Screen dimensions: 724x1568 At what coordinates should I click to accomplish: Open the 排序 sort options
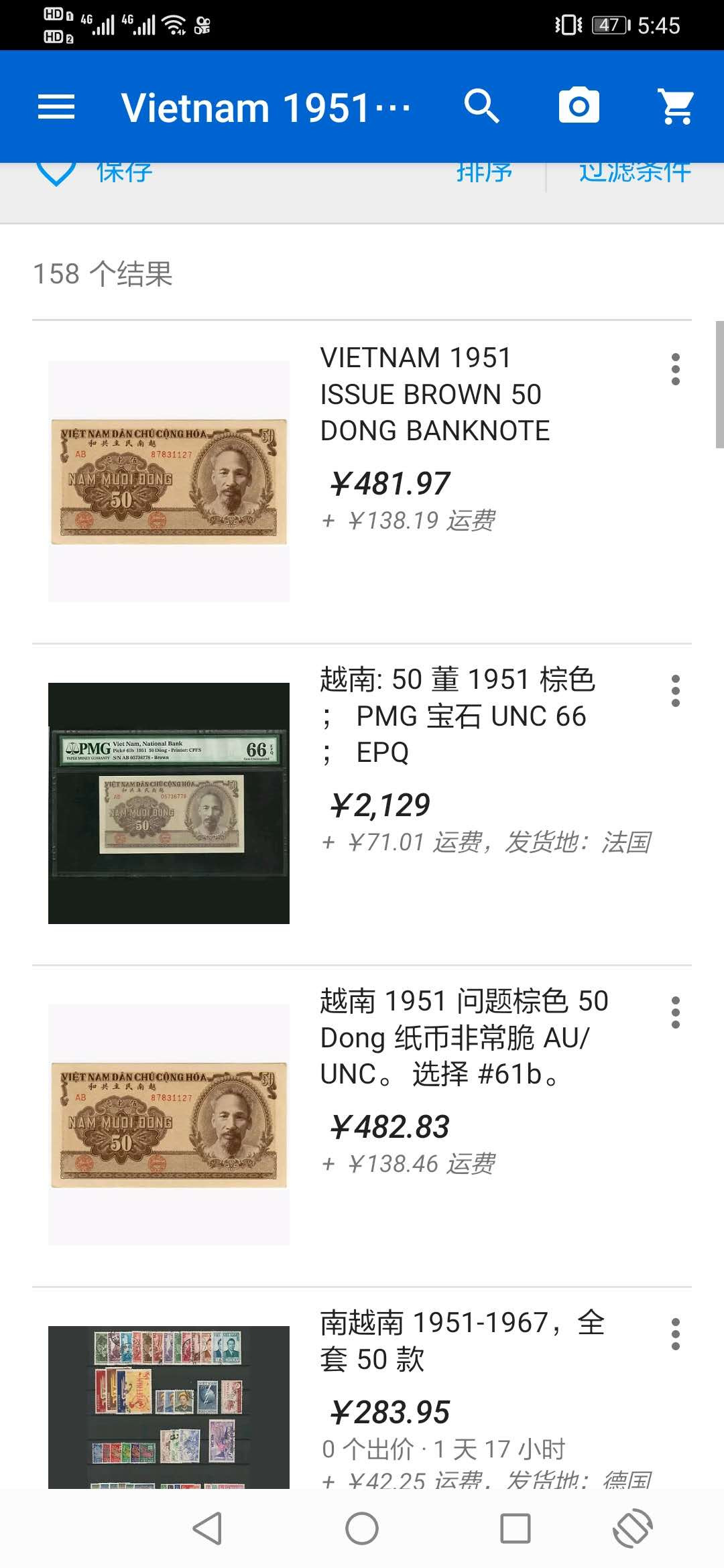coord(484,172)
